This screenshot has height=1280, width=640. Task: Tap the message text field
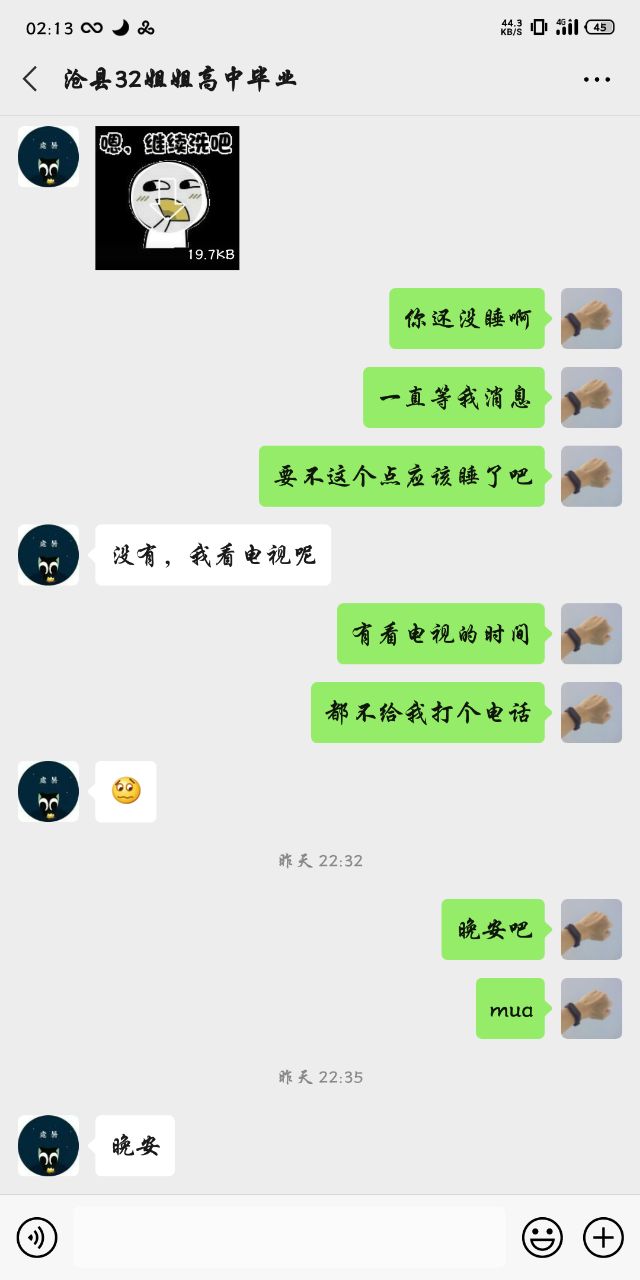(289, 1237)
